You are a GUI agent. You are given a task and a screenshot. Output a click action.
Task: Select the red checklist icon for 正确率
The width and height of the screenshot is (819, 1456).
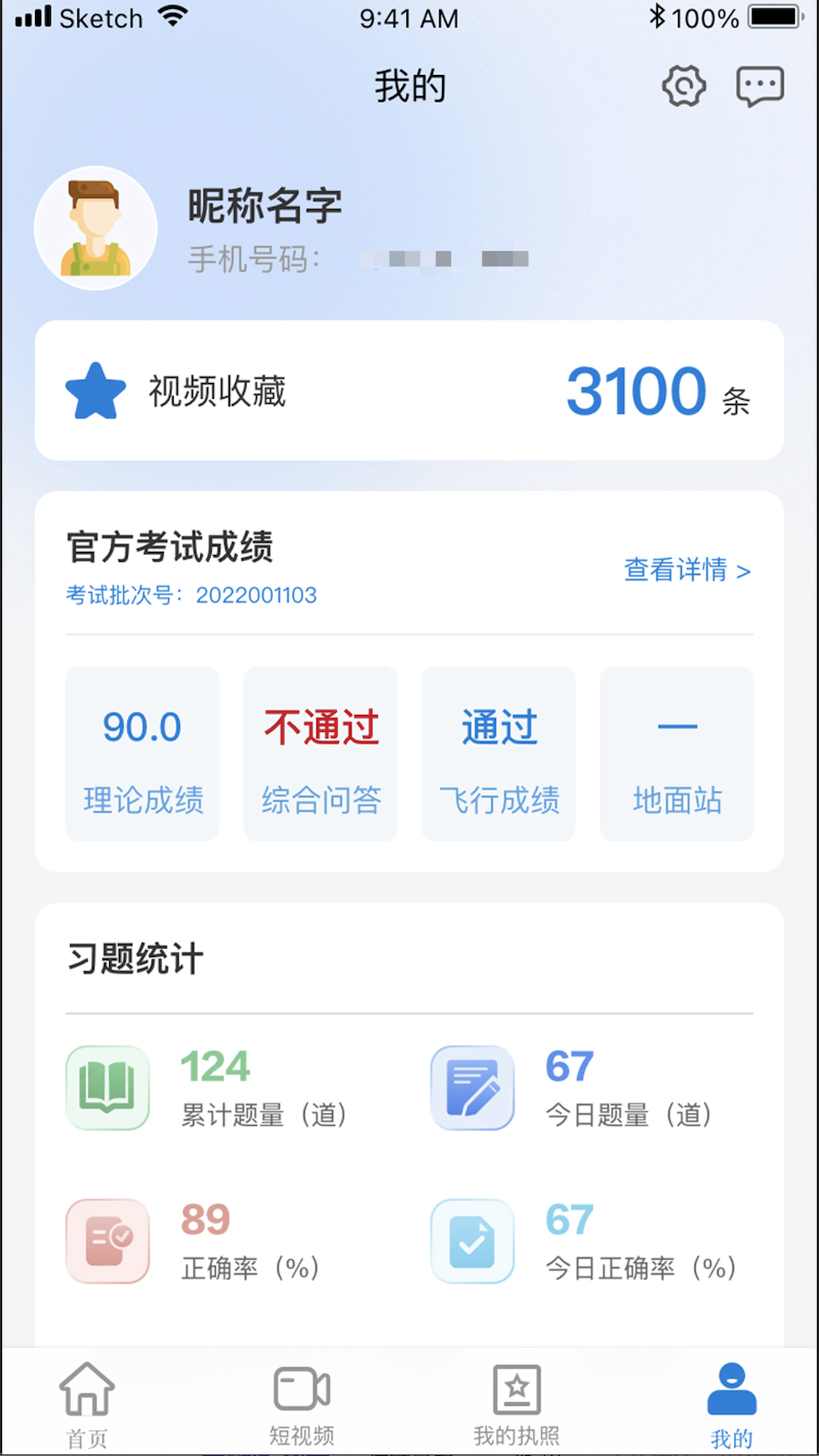click(107, 1242)
